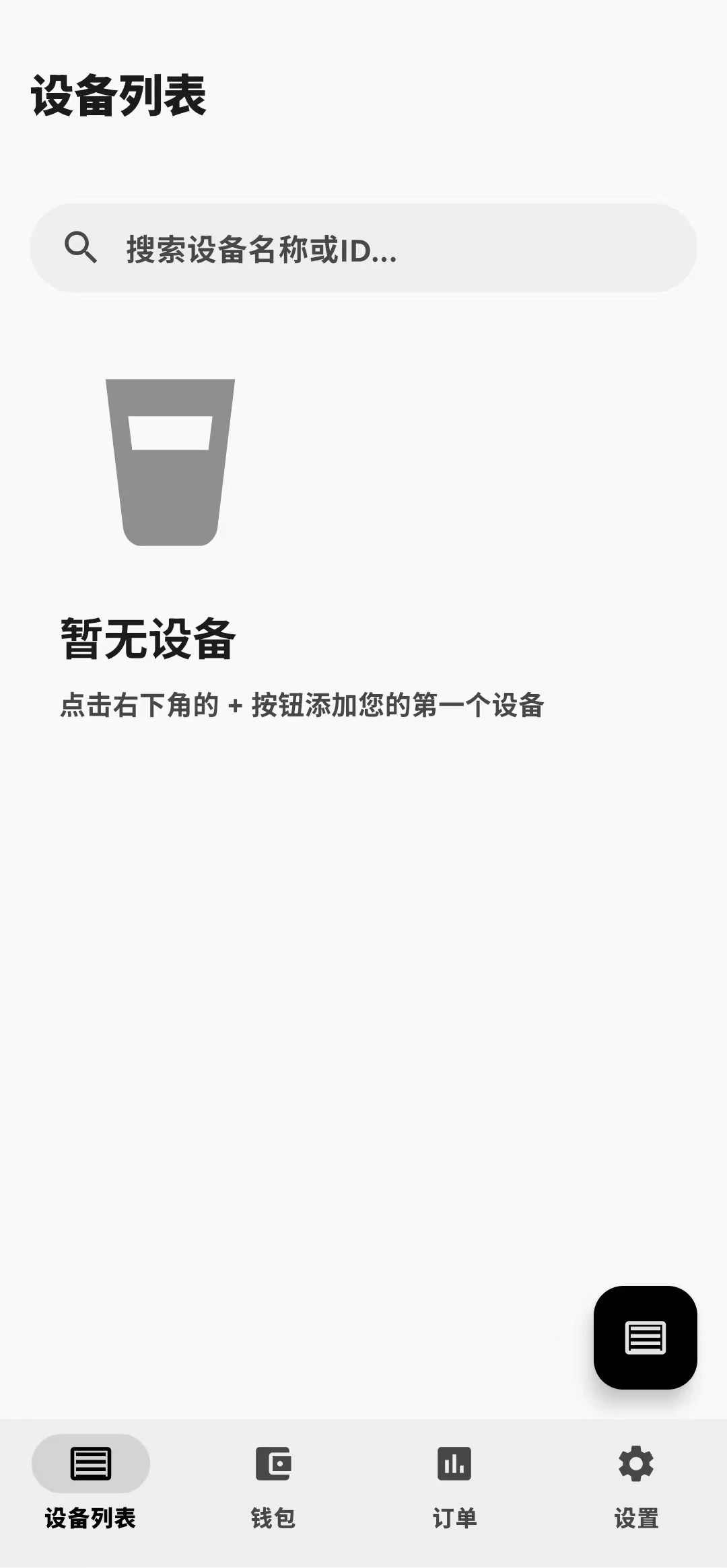This screenshot has width=727, height=1568.
Task: Tap the settings gear icon
Action: (x=635, y=1462)
